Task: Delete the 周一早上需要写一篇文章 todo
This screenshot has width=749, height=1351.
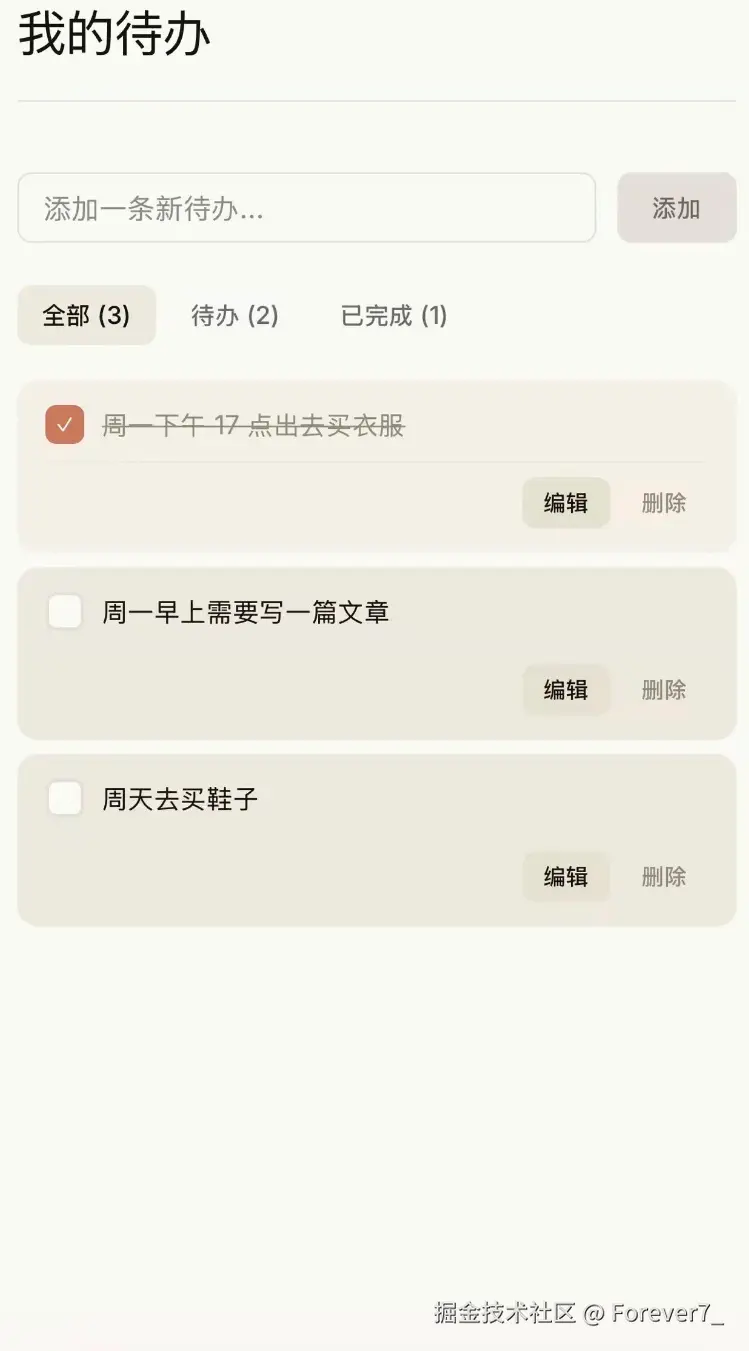Action: coord(664,690)
